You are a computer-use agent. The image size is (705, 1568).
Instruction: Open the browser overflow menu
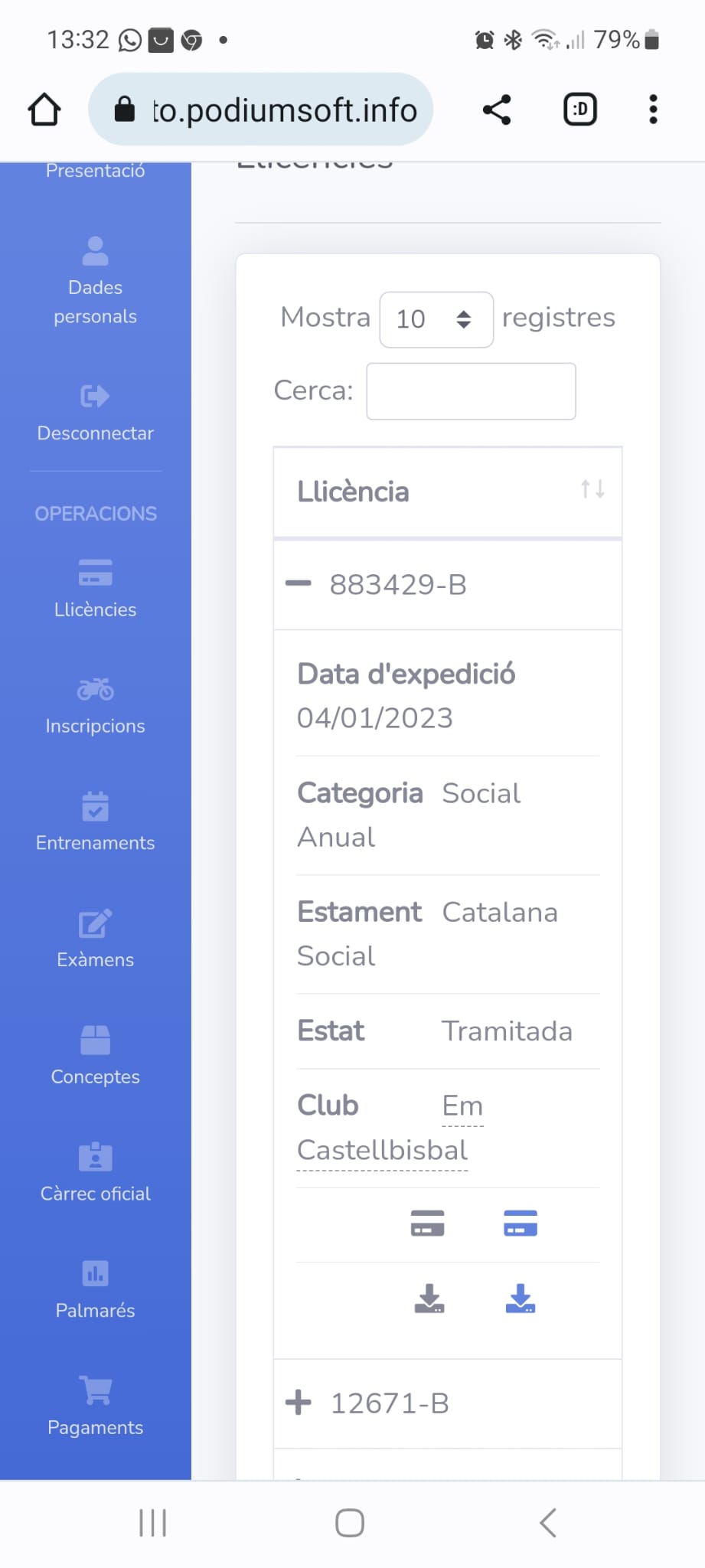653,109
